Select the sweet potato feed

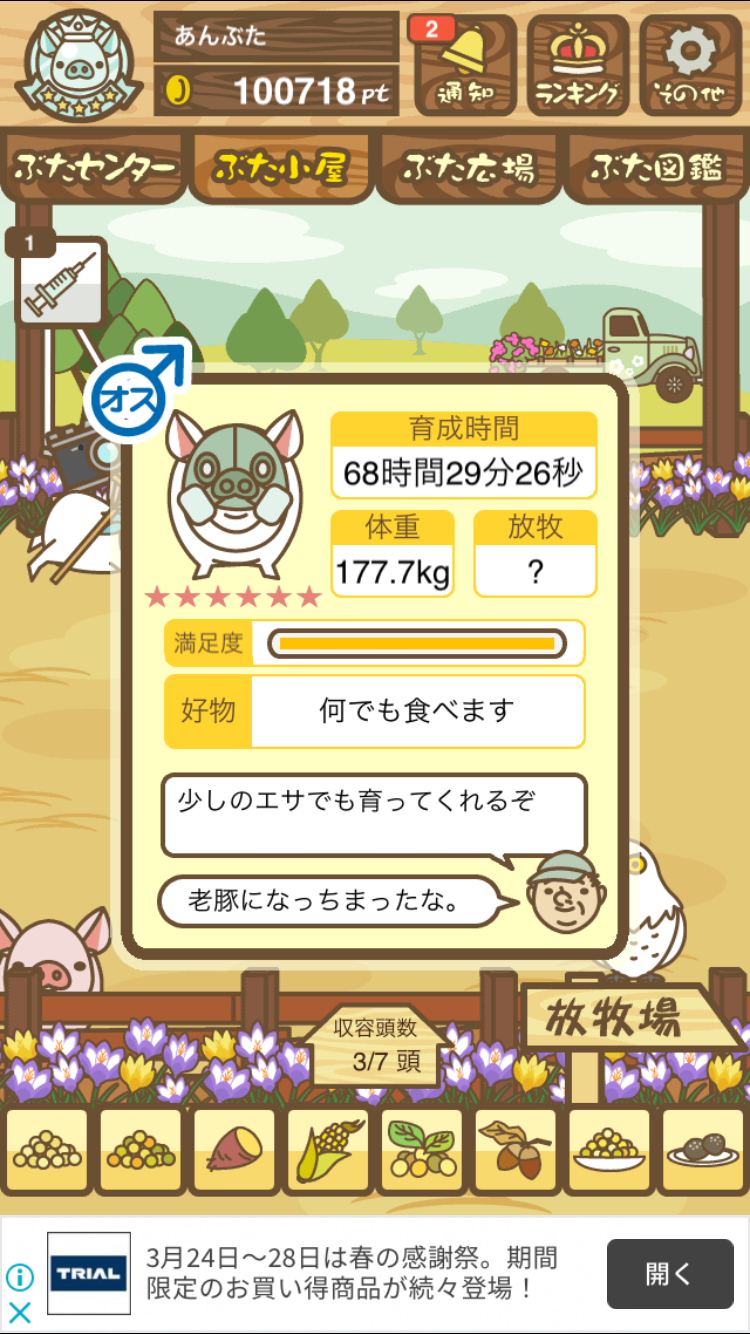pos(234,1151)
